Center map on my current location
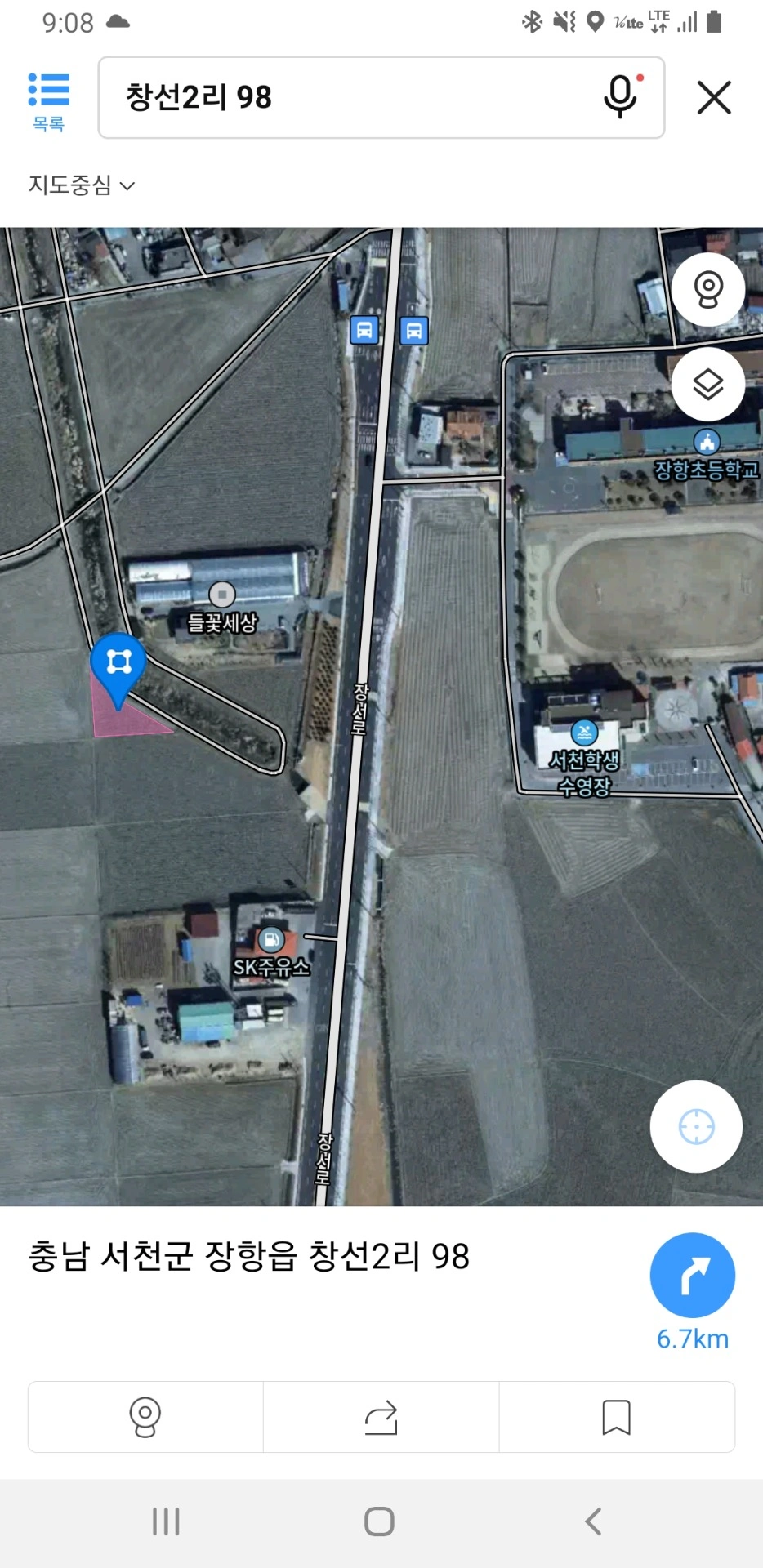763x1568 pixels. [696, 1127]
